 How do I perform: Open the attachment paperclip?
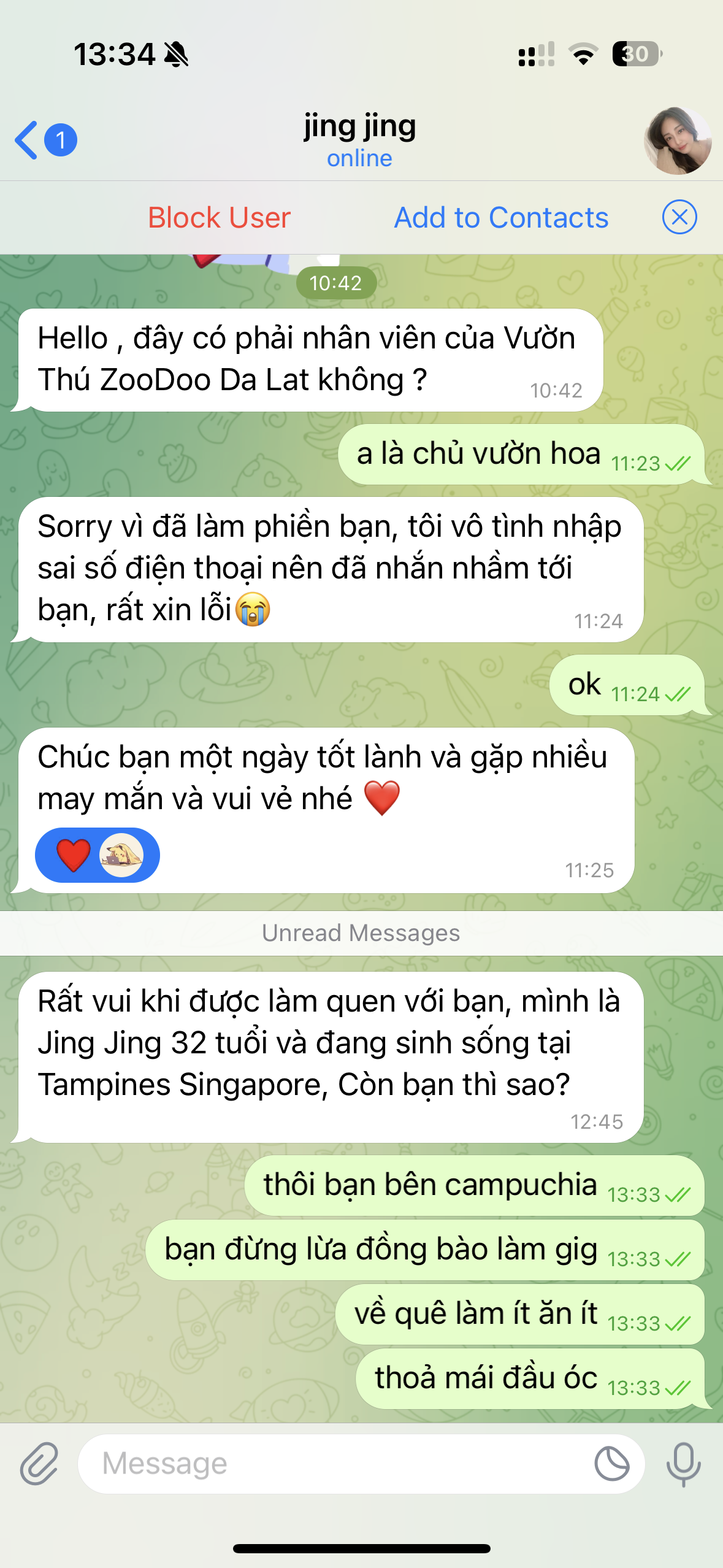tap(39, 1464)
